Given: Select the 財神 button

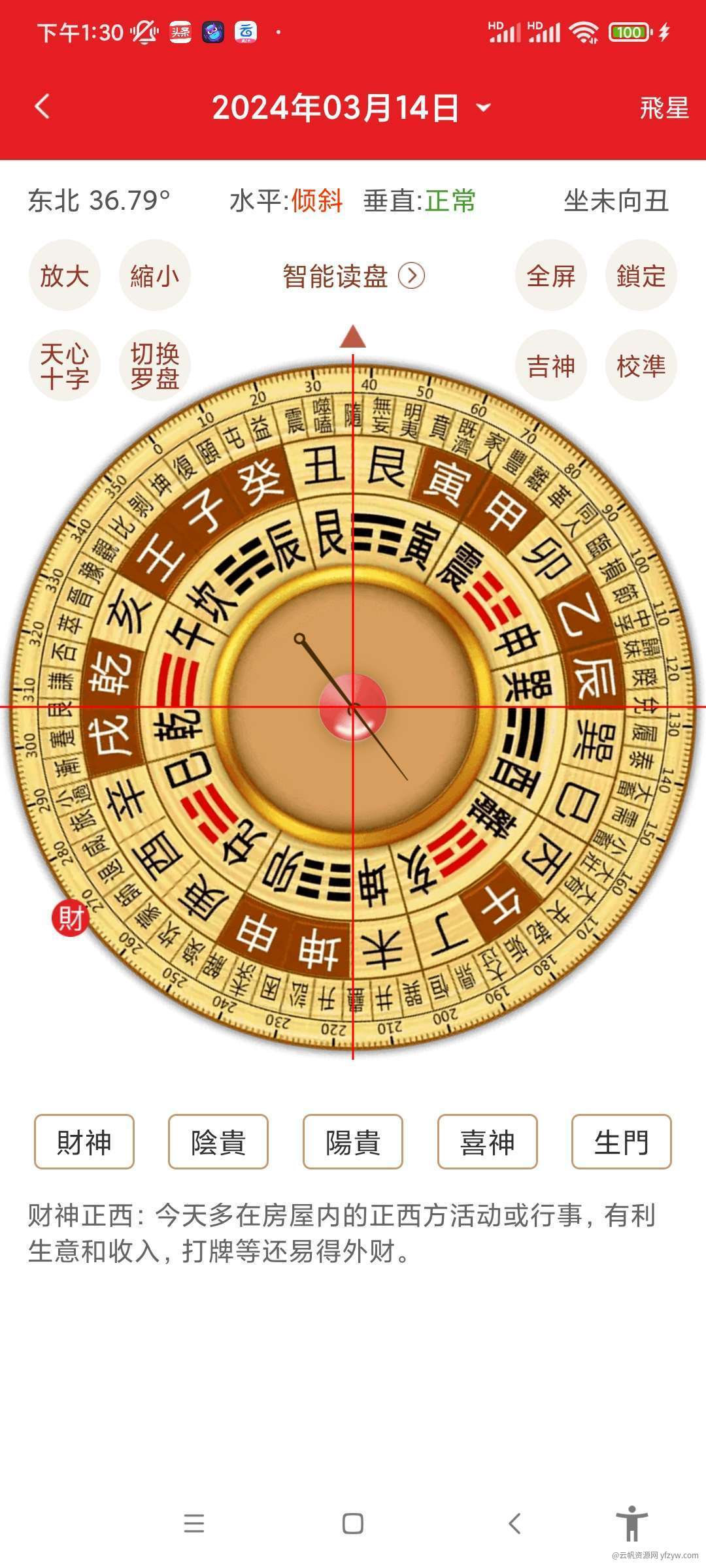Looking at the screenshot, I should [x=84, y=1141].
